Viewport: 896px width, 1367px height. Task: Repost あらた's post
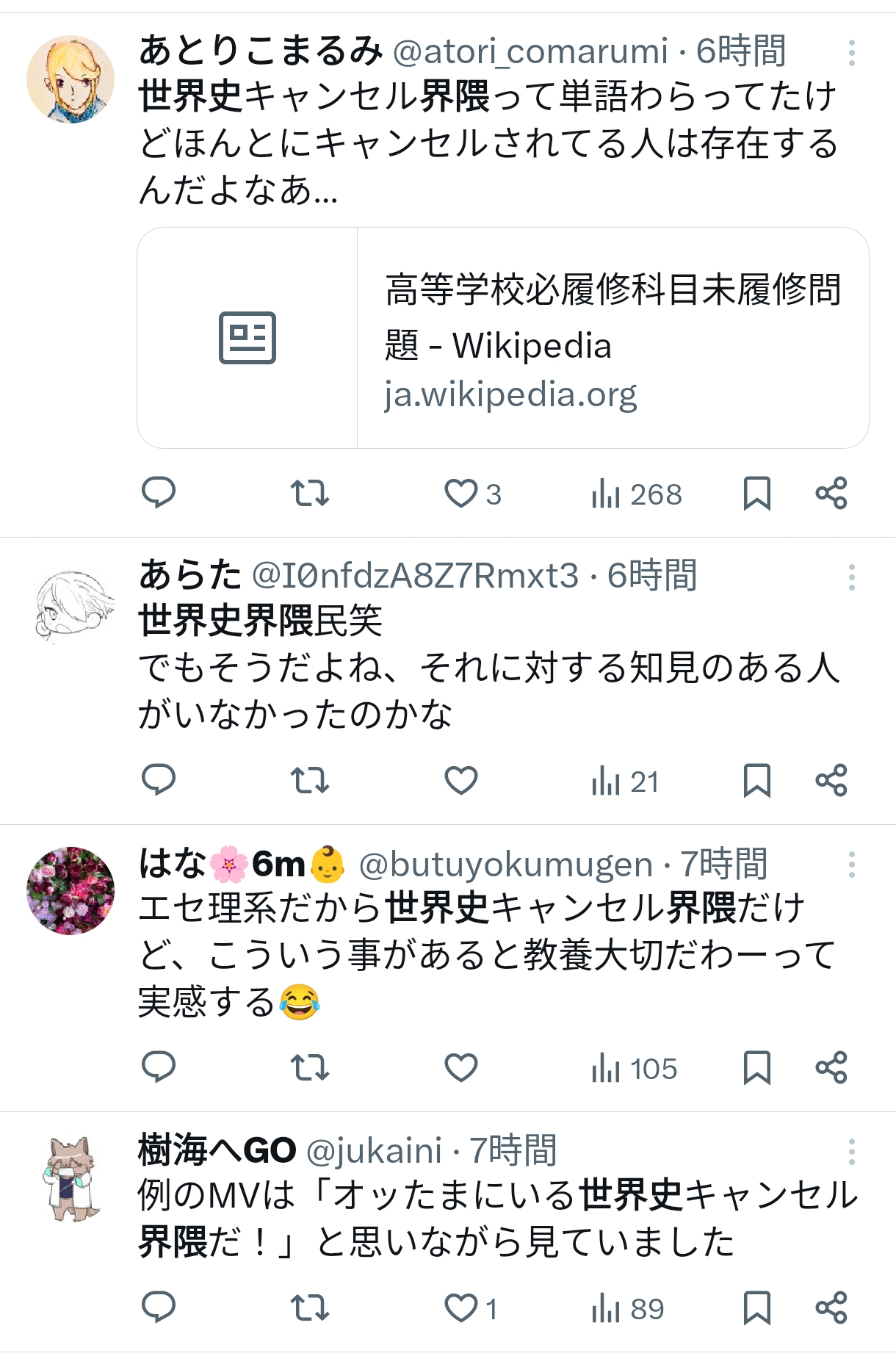click(309, 781)
